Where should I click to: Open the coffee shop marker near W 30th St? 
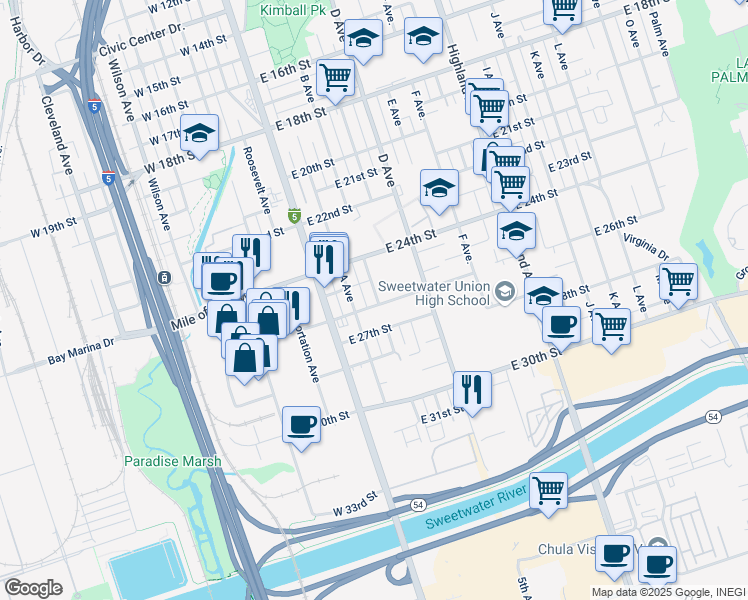click(x=301, y=425)
